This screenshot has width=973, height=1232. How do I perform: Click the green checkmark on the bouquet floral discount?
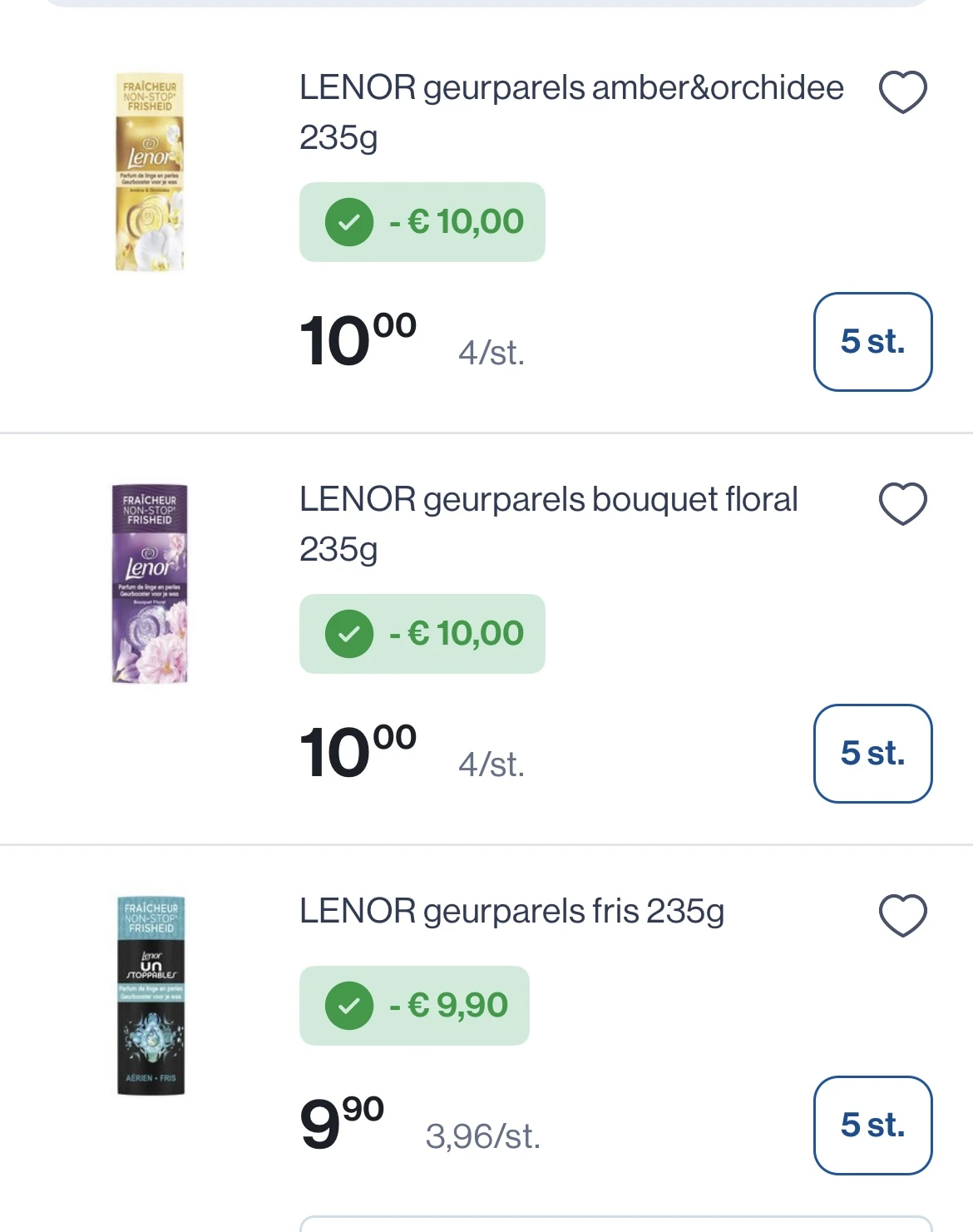coord(348,633)
